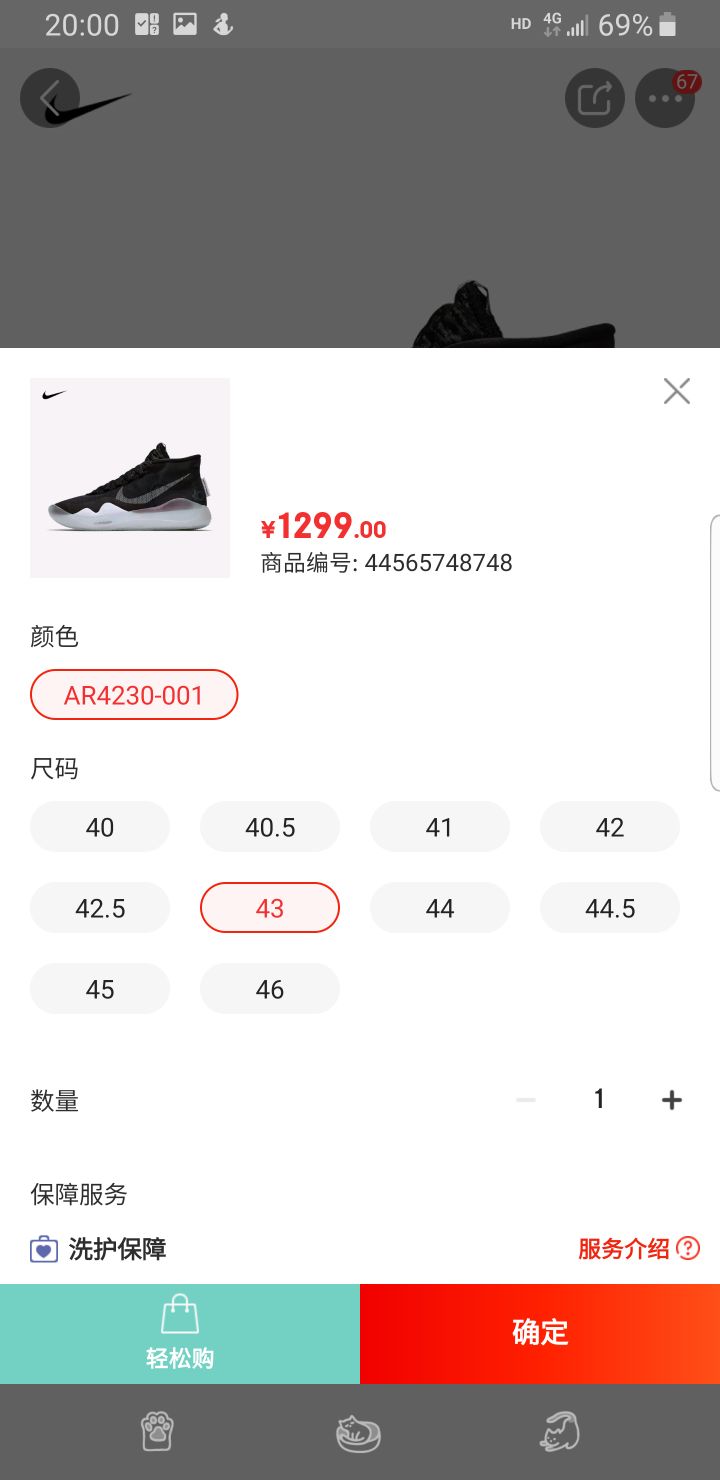This screenshot has width=720, height=1480.
Task: Select size 42.5
Action: point(100,908)
